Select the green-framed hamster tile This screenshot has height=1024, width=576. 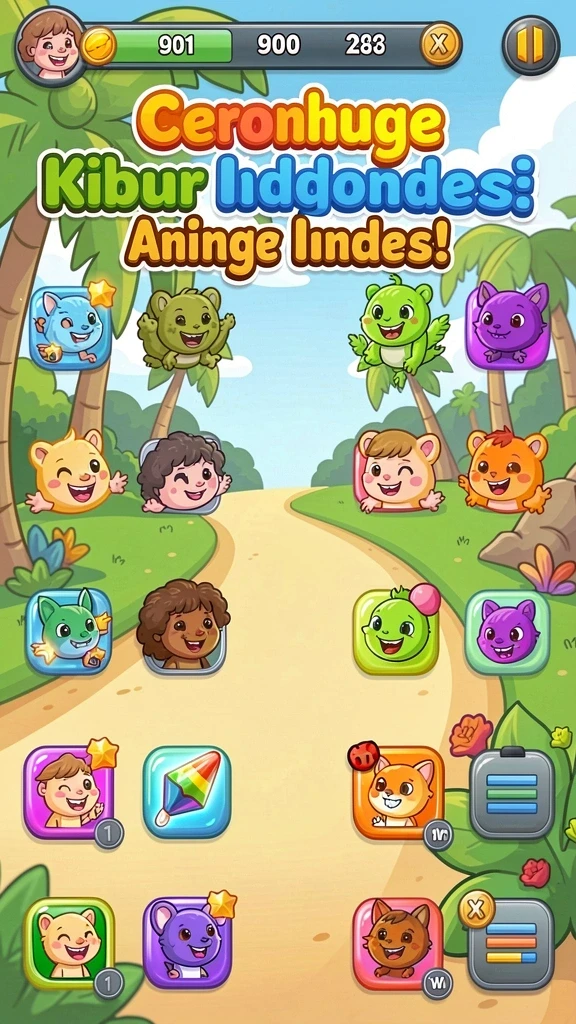(x=69, y=942)
